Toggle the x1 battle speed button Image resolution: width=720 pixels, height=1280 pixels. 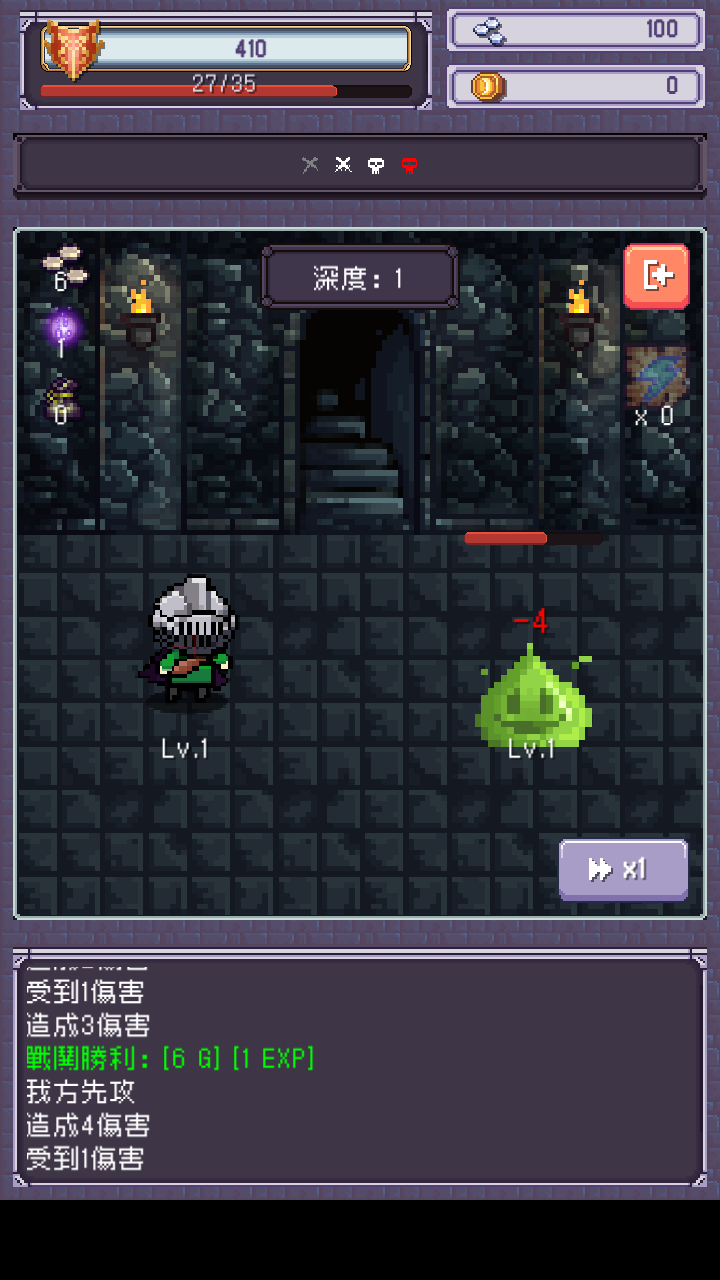(623, 870)
